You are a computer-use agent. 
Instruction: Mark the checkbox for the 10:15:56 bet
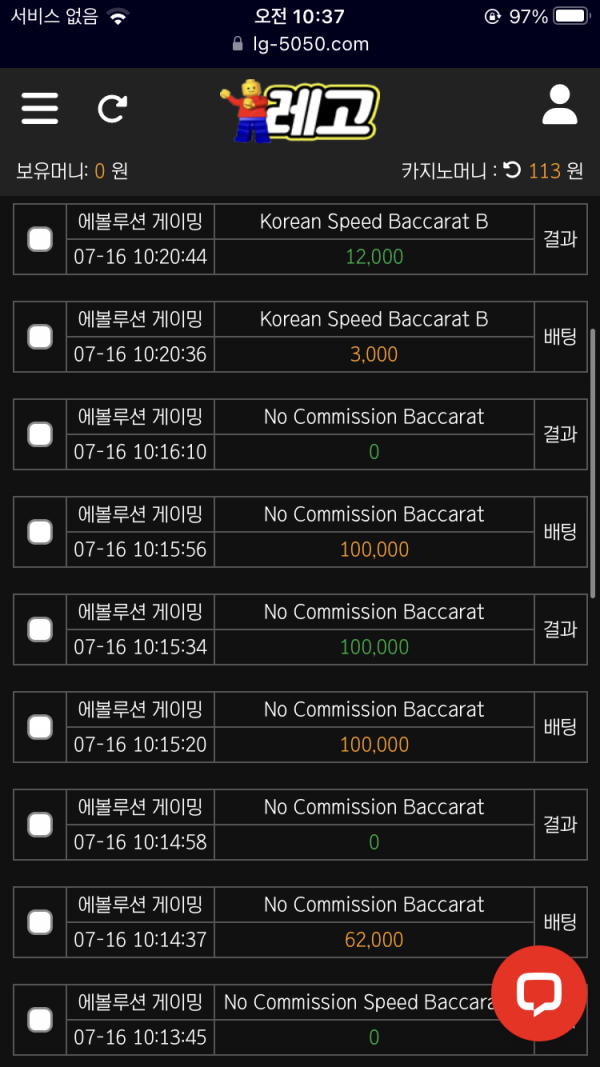[x=40, y=532]
